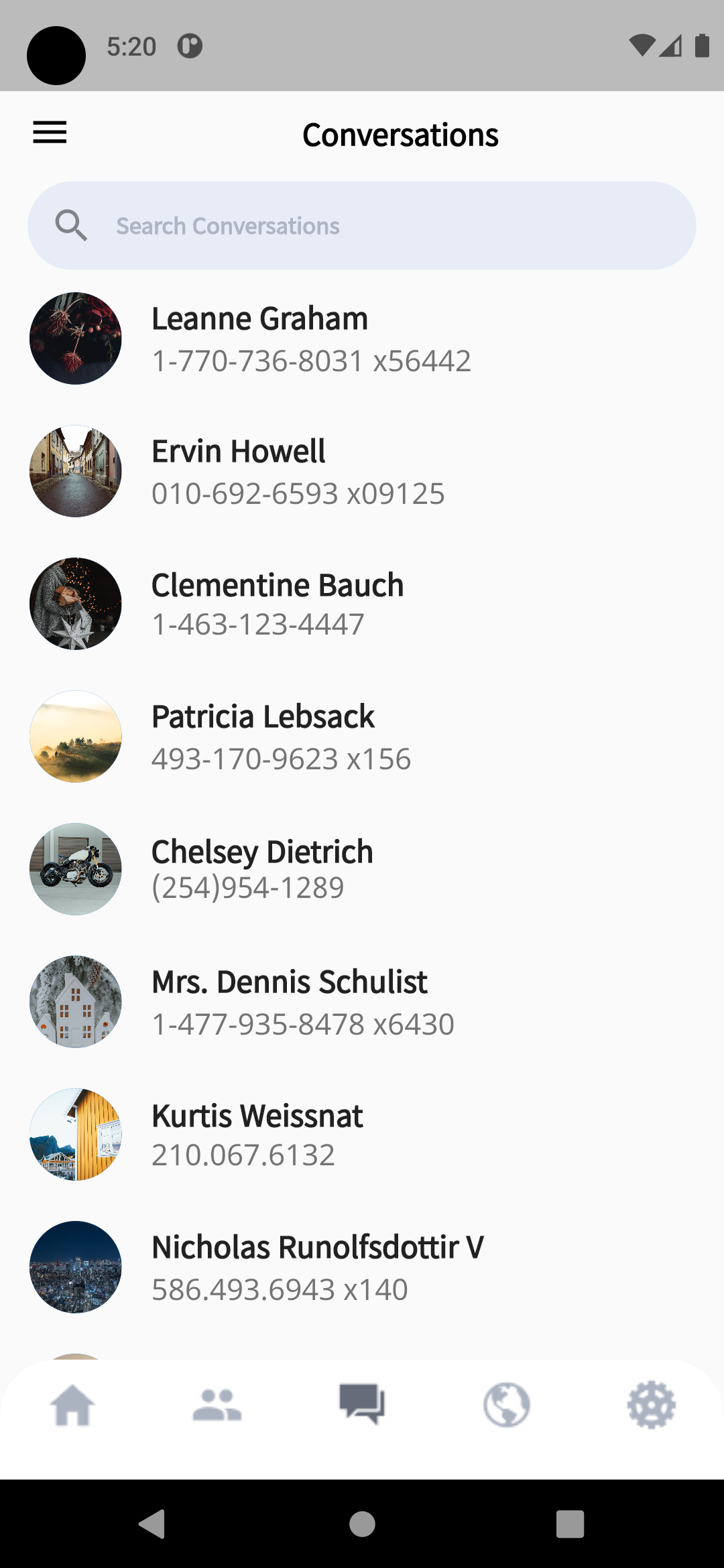
Task: Tap Patricia Lebsack's avatar image
Action: 75,736
